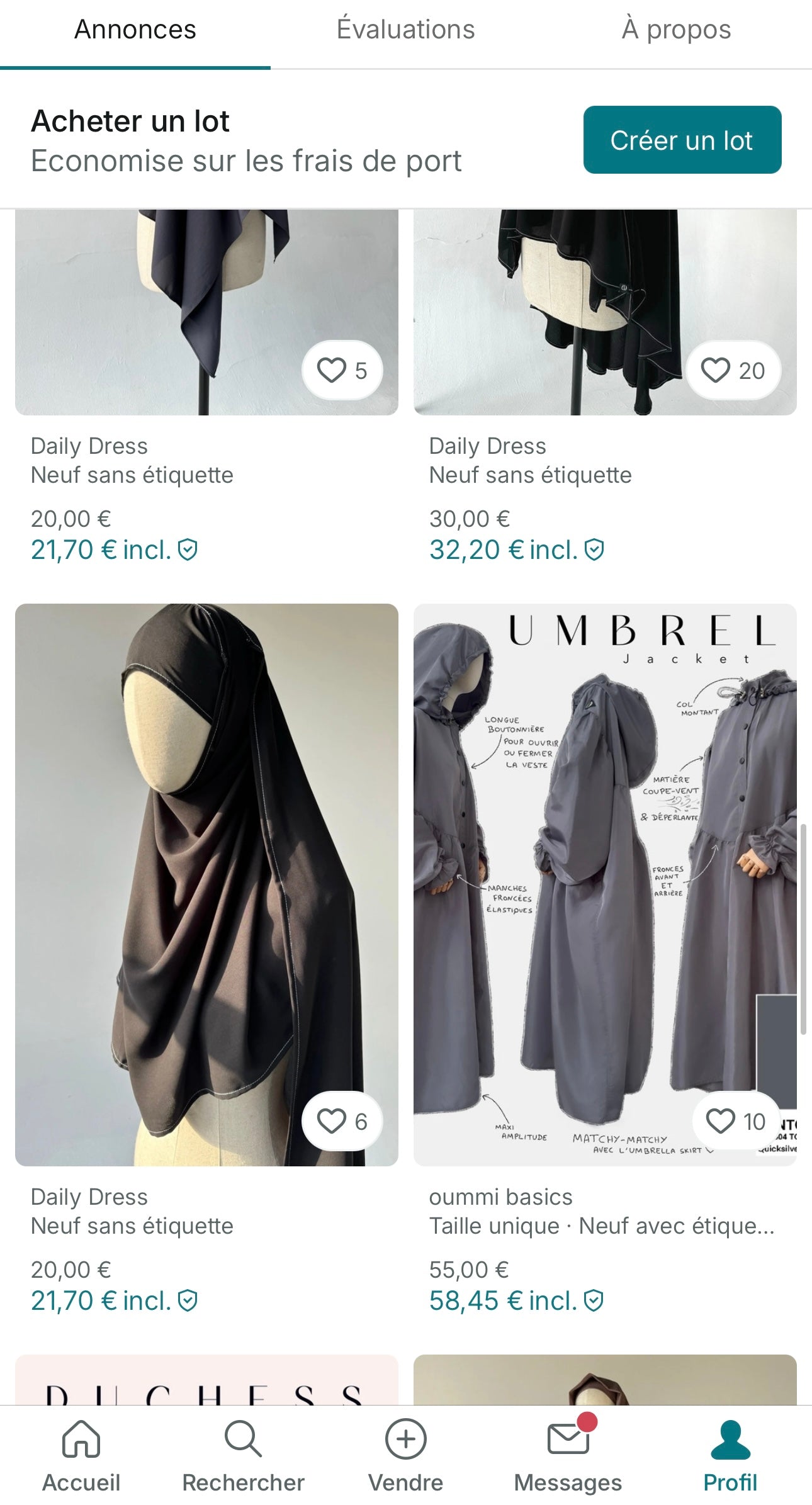Viewport: 812px width, 1505px height.
Task: Open the À propos tab
Action: tap(676, 30)
